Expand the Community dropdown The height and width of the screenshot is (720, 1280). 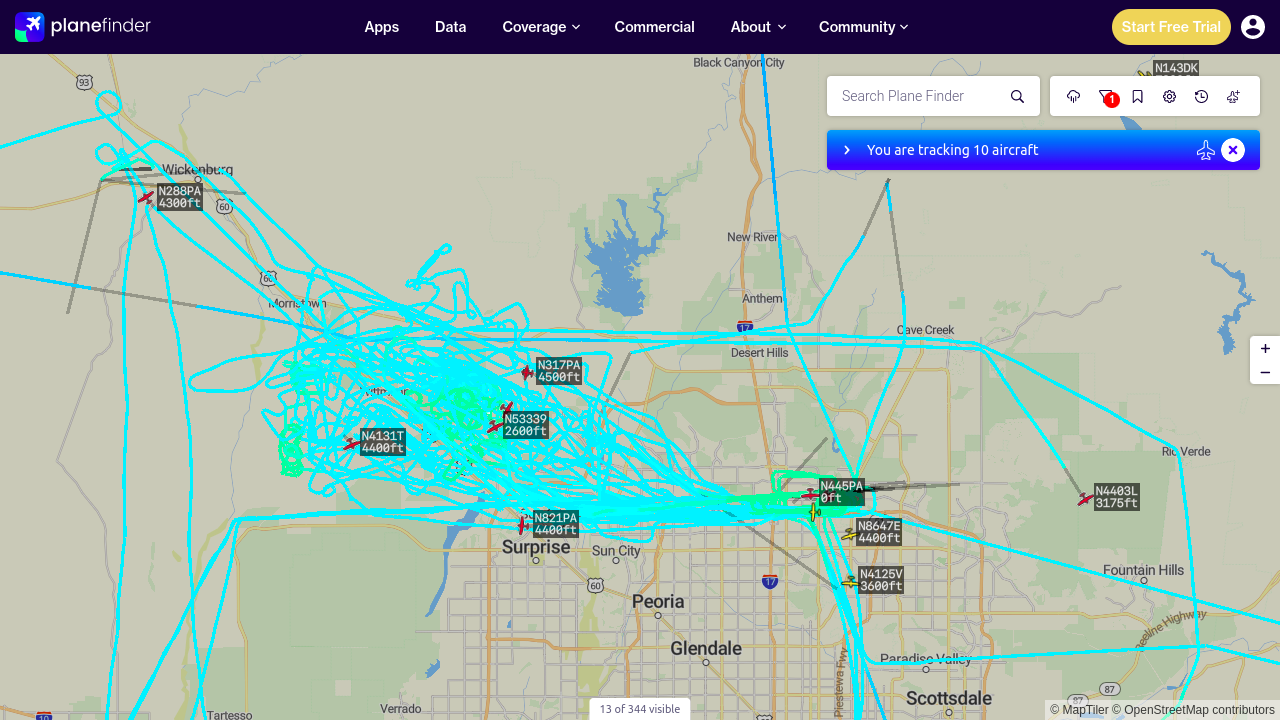click(863, 27)
